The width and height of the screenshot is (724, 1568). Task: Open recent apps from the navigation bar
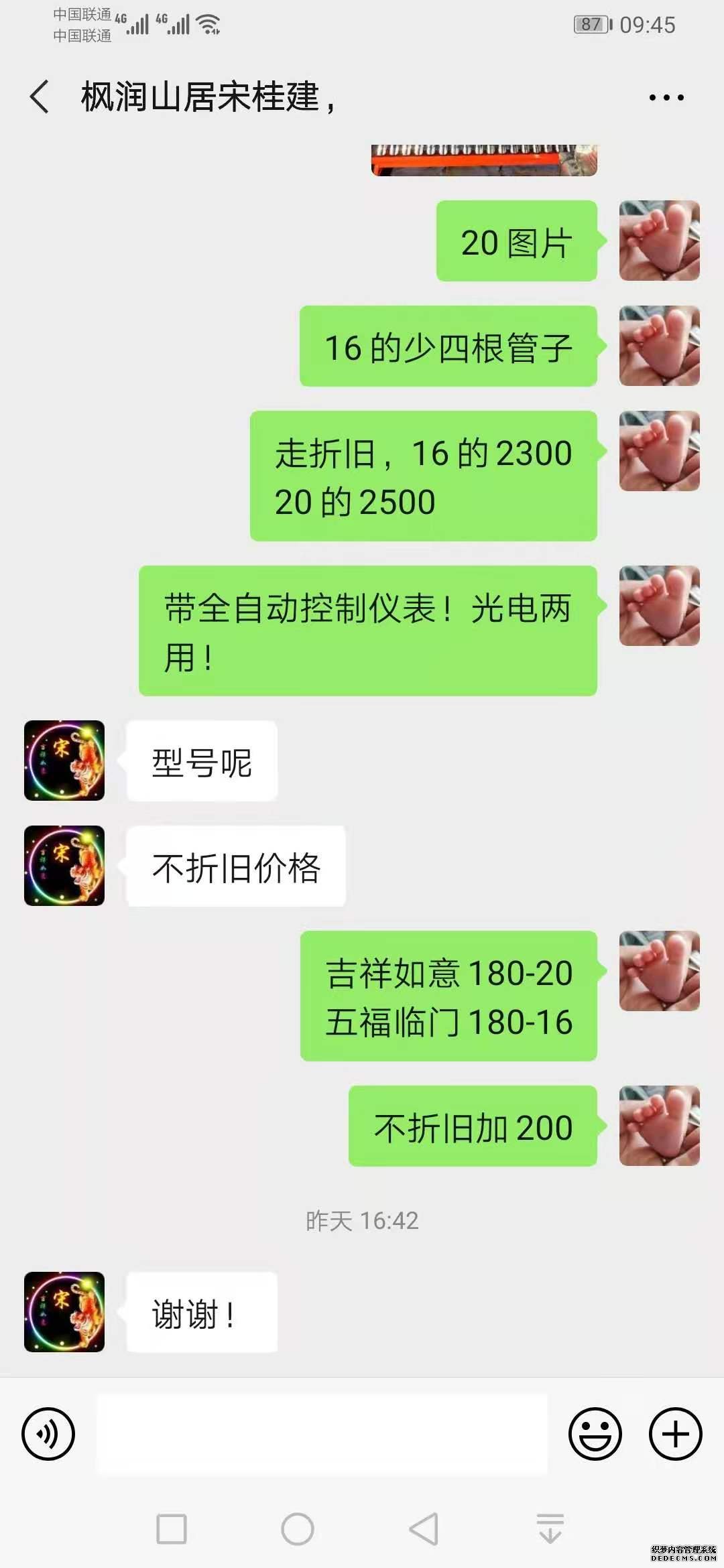(172, 1529)
